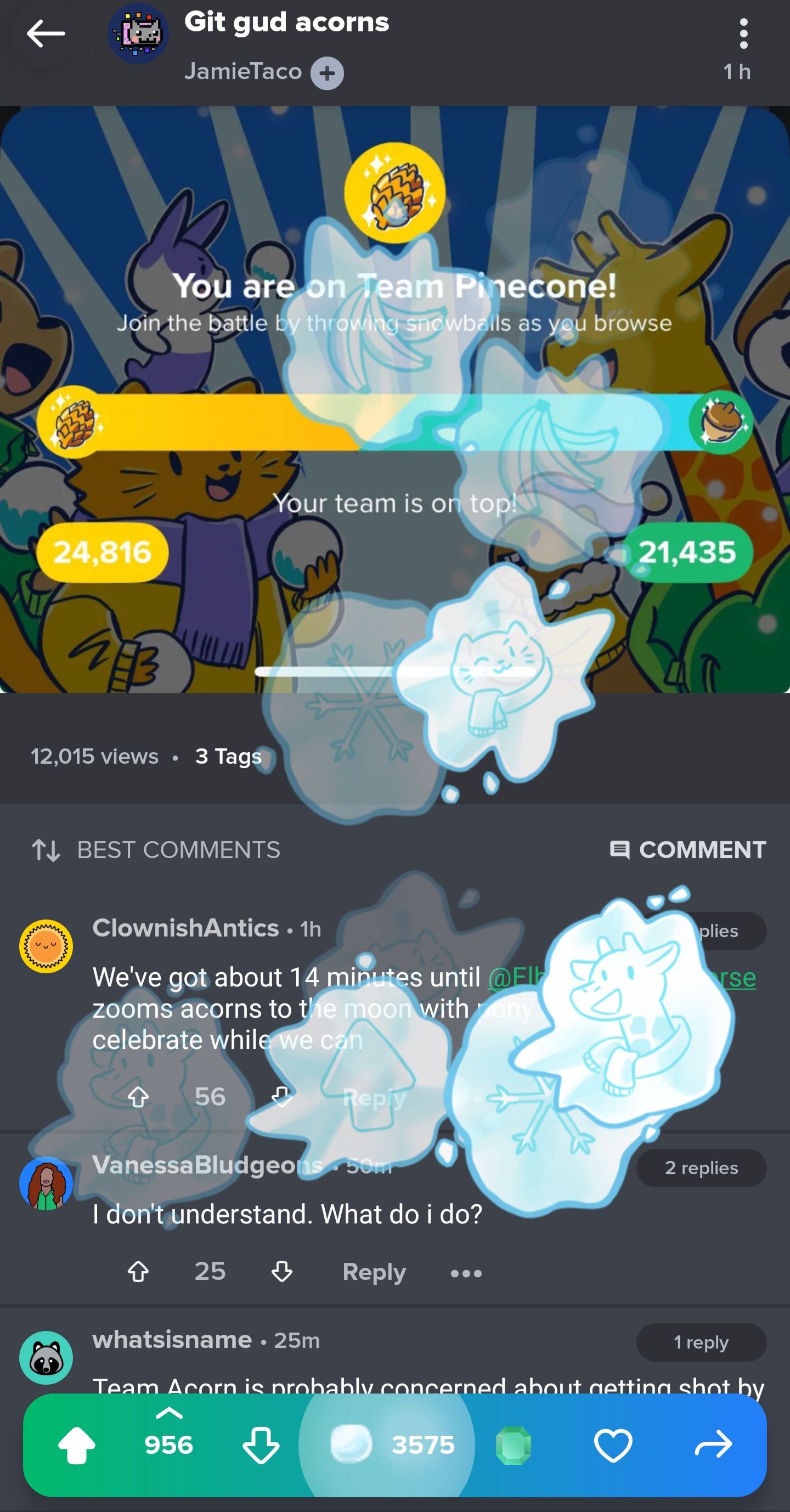Image resolution: width=790 pixels, height=1512 pixels.
Task: Share the post with arrow icon
Action: click(x=713, y=1445)
